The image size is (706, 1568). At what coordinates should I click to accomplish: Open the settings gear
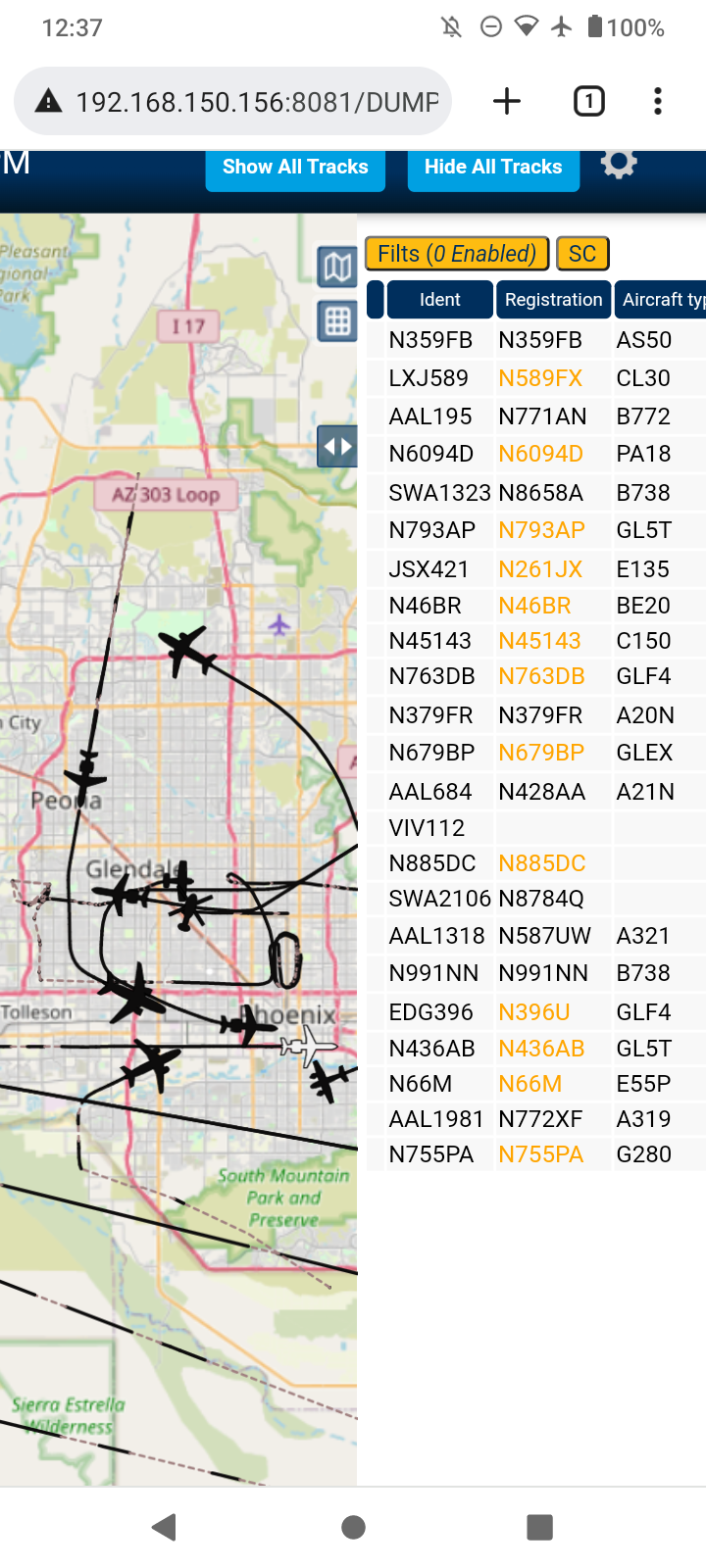coord(619,165)
